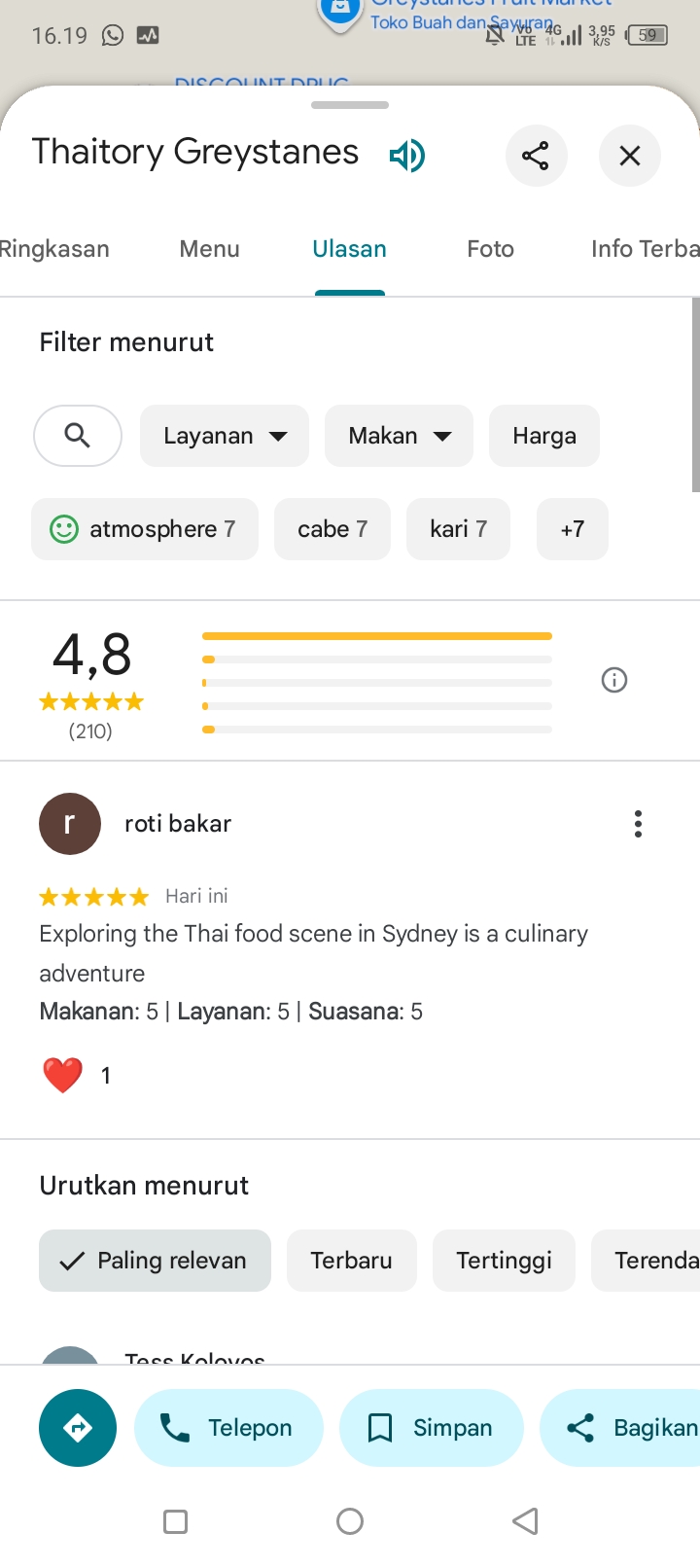The image size is (700, 1568).
Task: Expand the Layanan filter dropdown
Action: coord(225,436)
